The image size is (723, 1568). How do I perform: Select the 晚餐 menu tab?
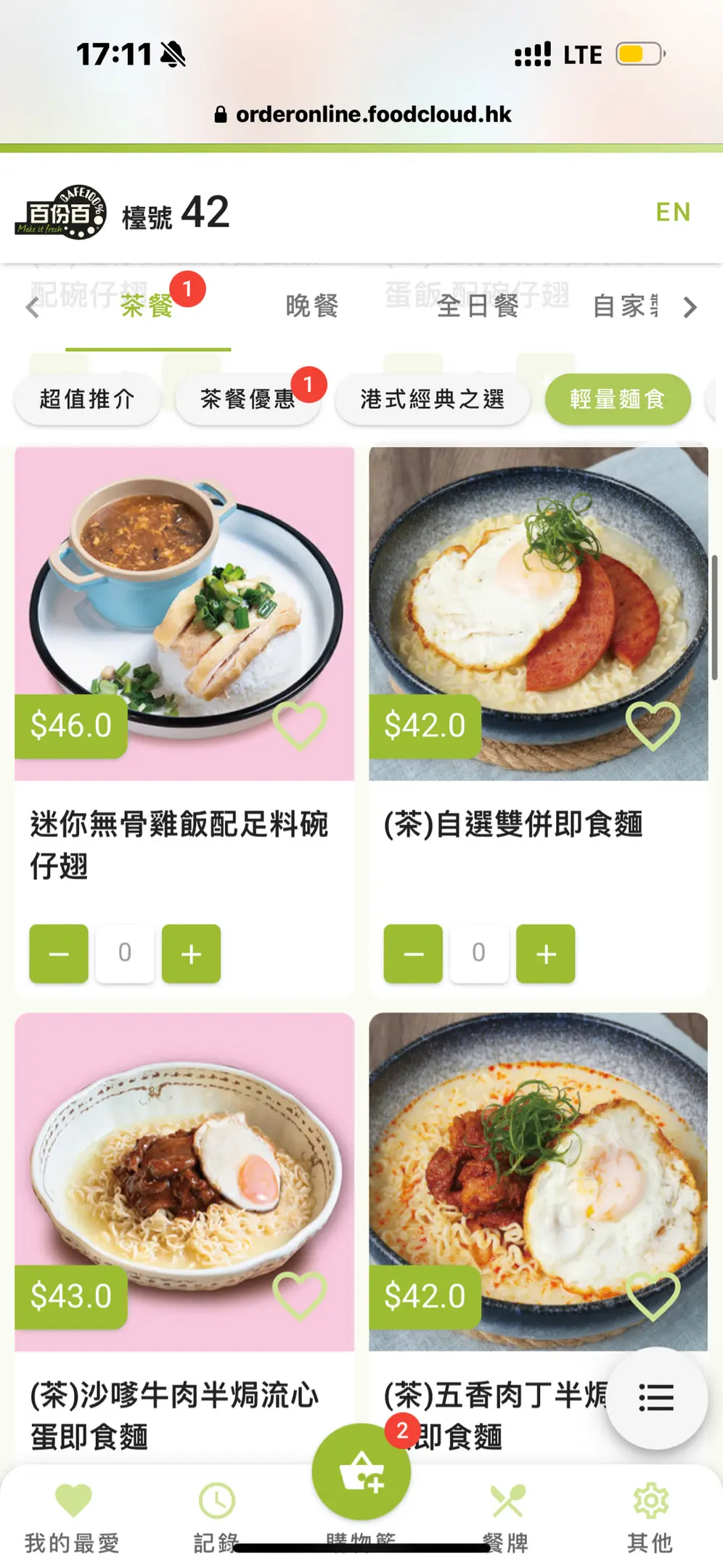point(312,306)
